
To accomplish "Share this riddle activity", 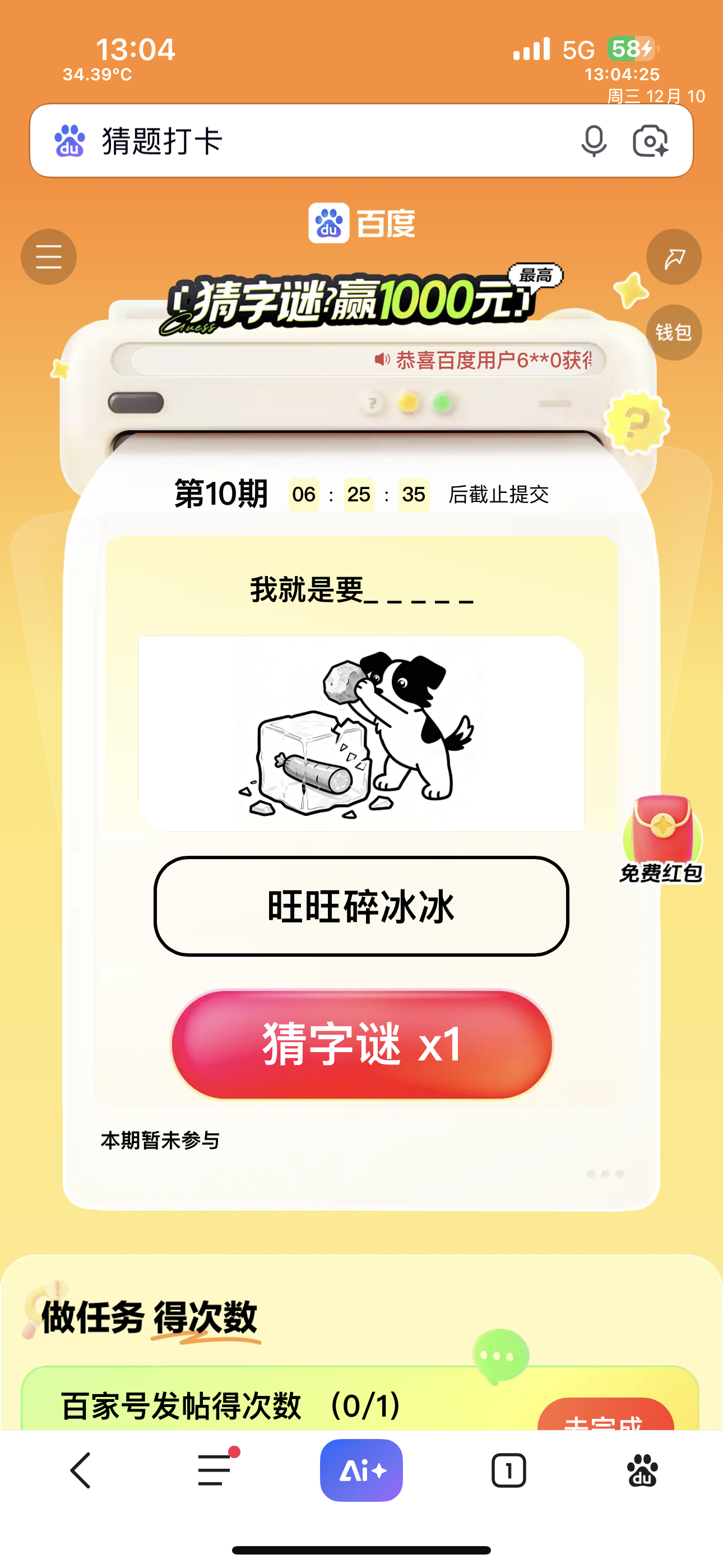I will coord(674,257).
